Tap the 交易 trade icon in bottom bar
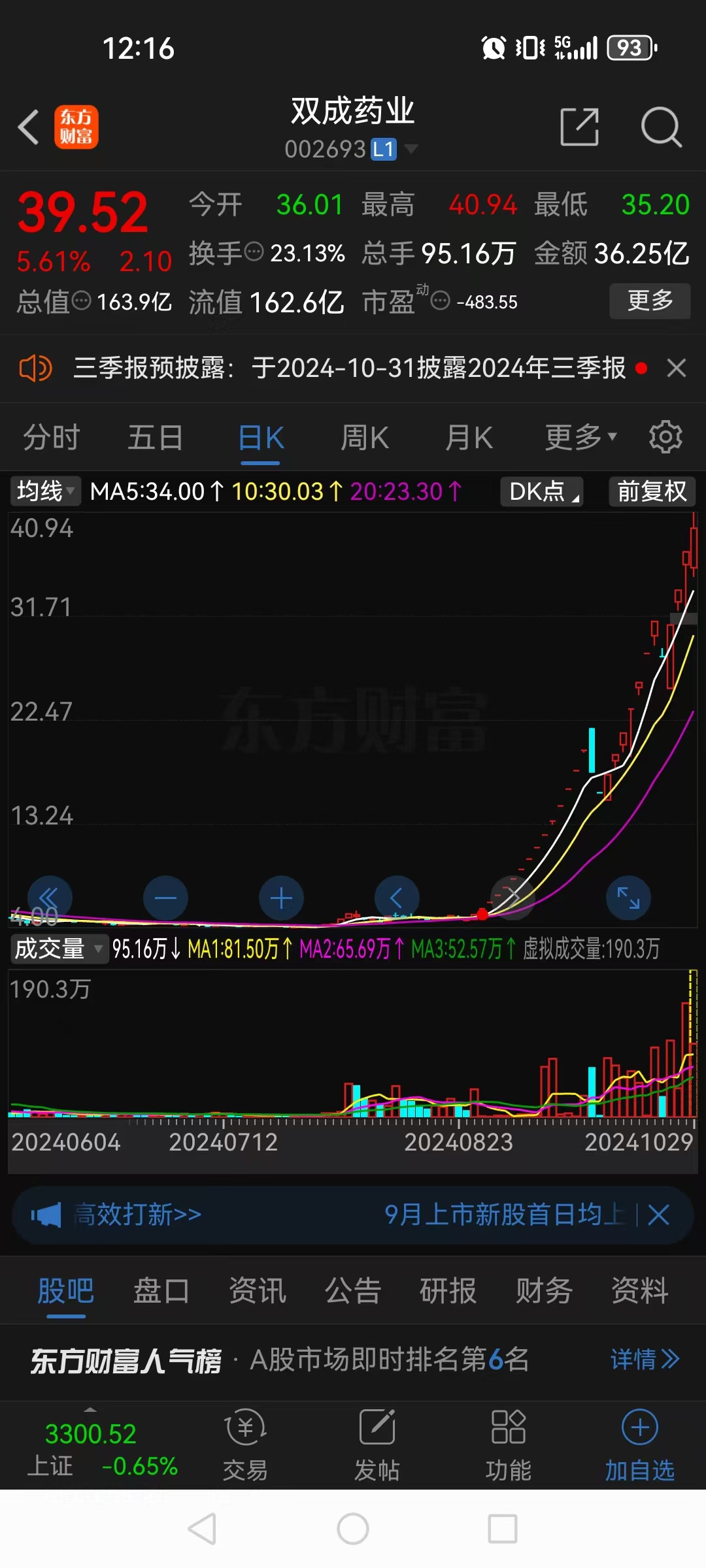Image resolution: width=706 pixels, height=1568 pixels. (x=244, y=1444)
